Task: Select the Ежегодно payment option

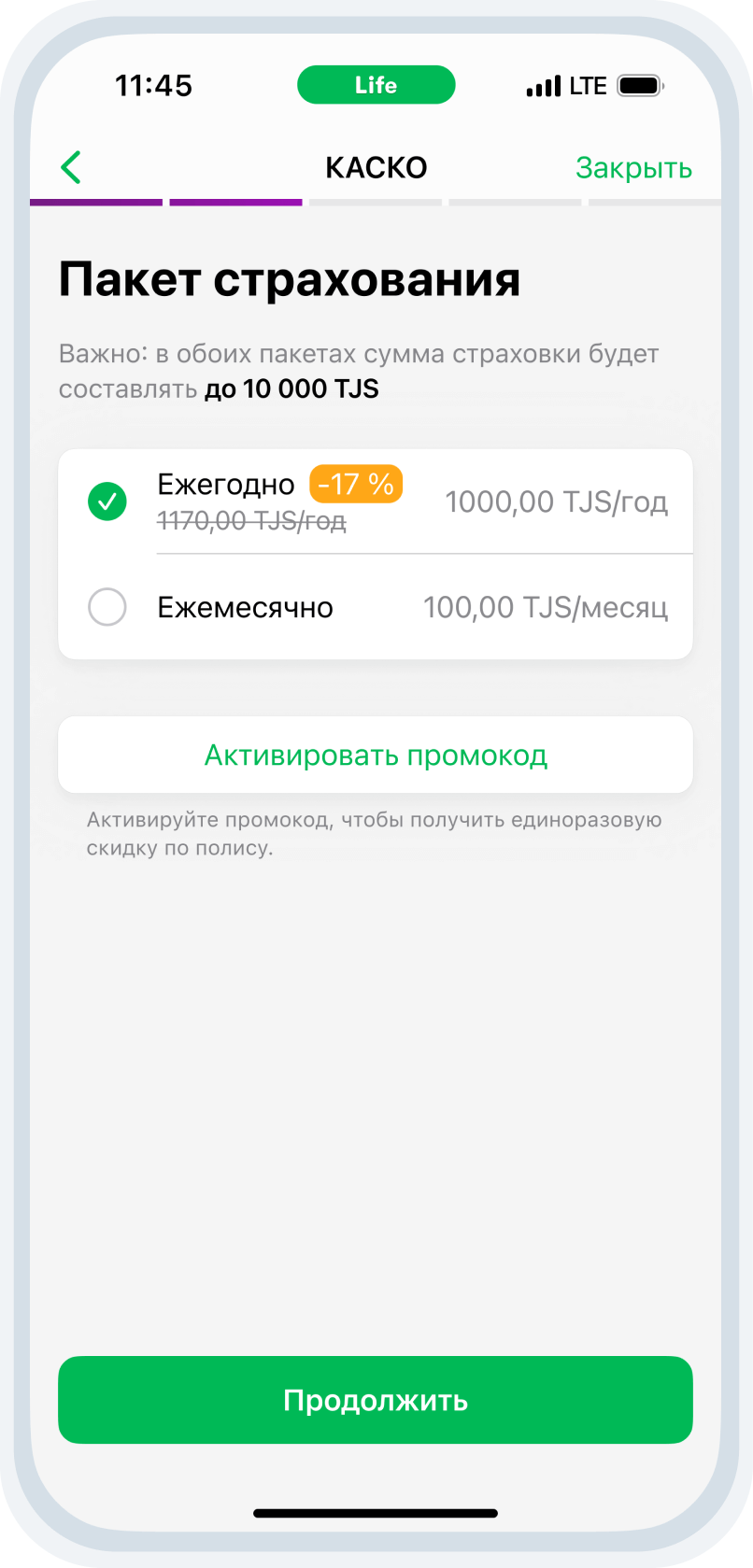Action: point(376,502)
